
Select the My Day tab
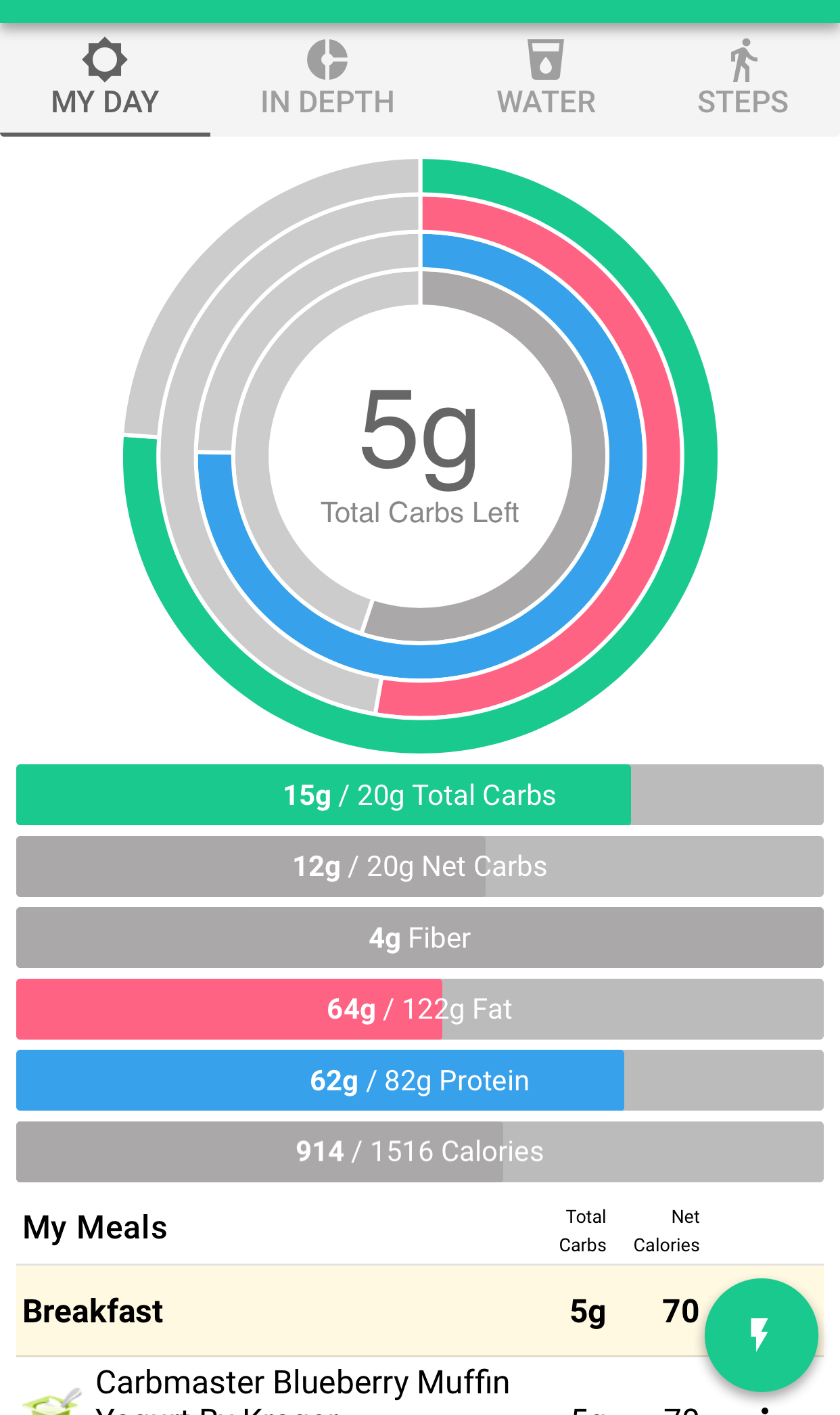pos(105,80)
